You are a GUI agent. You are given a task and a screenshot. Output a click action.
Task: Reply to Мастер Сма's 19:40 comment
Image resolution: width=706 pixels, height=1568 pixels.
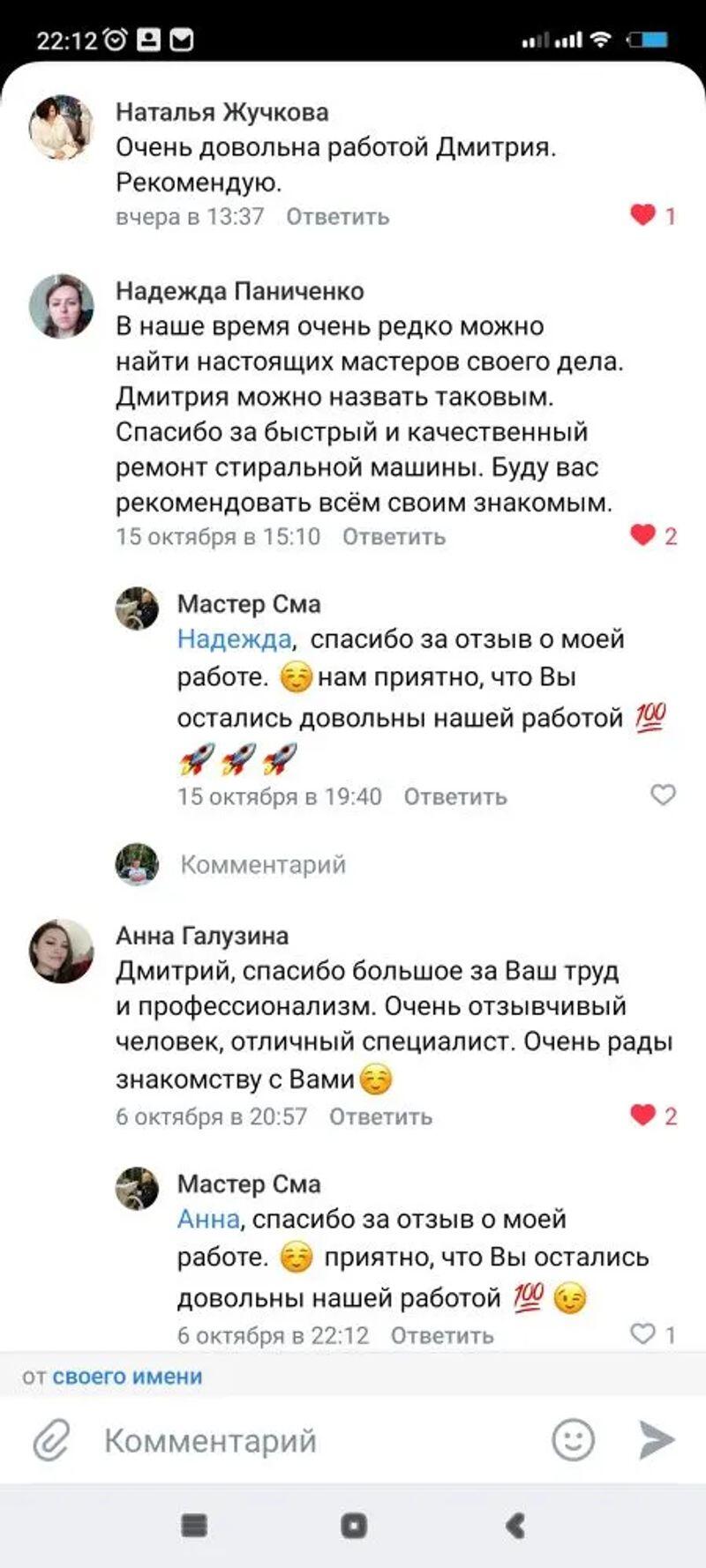(x=455, y=797)
